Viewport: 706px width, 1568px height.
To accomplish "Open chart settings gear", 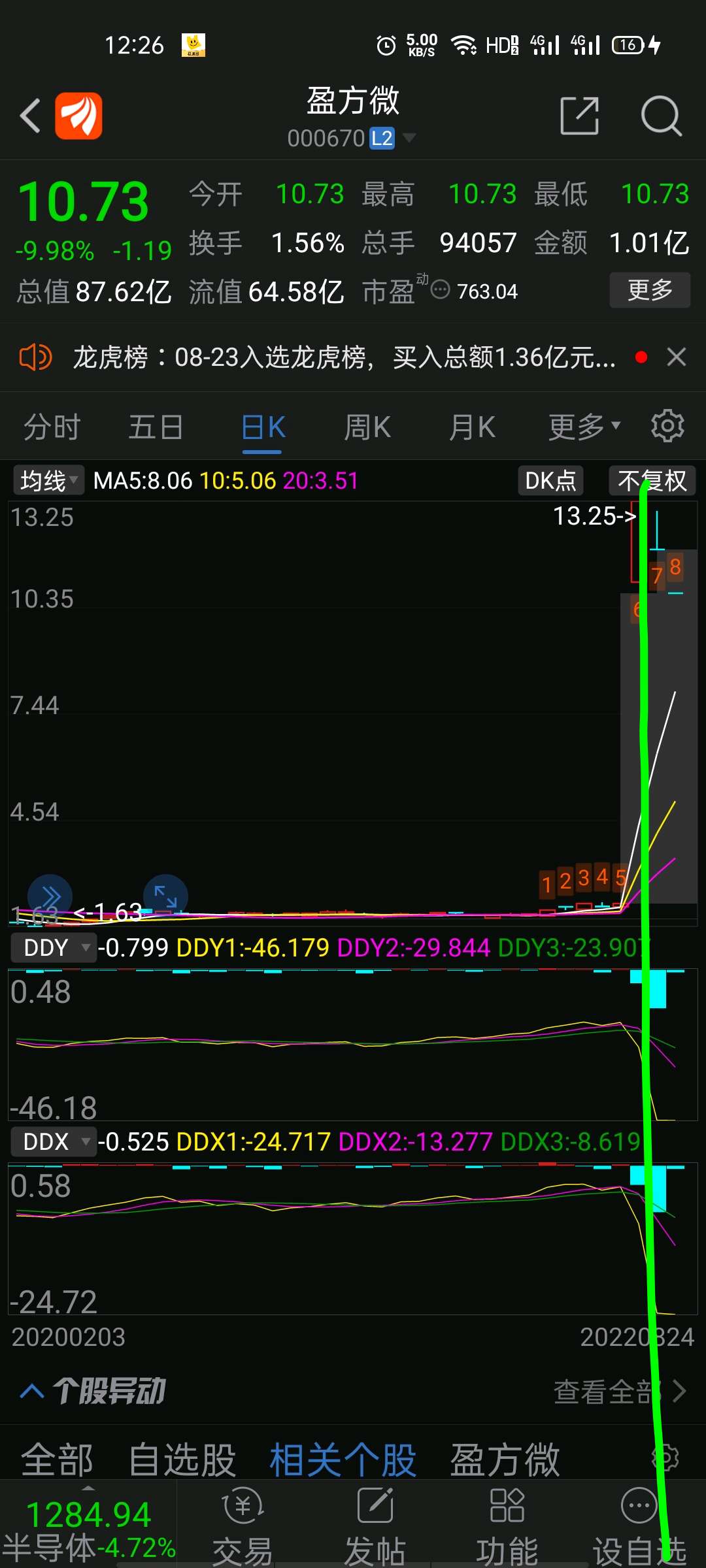I will coord(667,427).
